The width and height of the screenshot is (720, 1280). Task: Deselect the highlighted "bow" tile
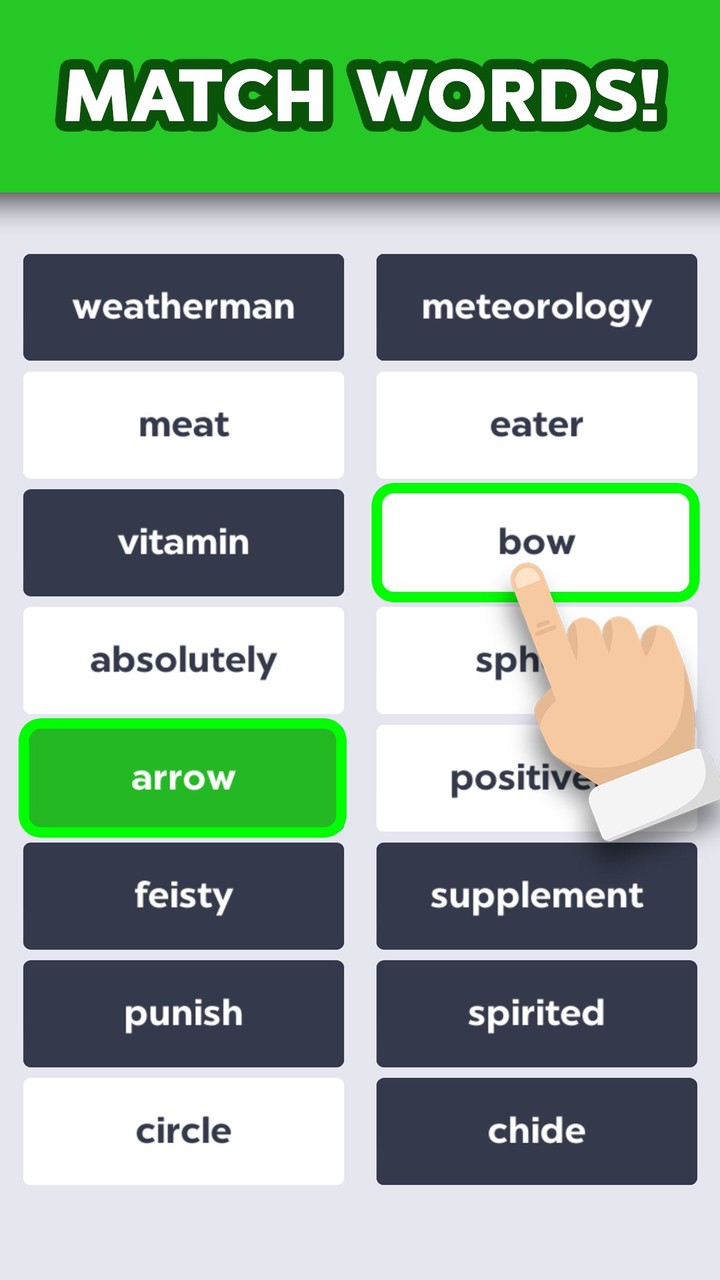[x=536, y=542]
